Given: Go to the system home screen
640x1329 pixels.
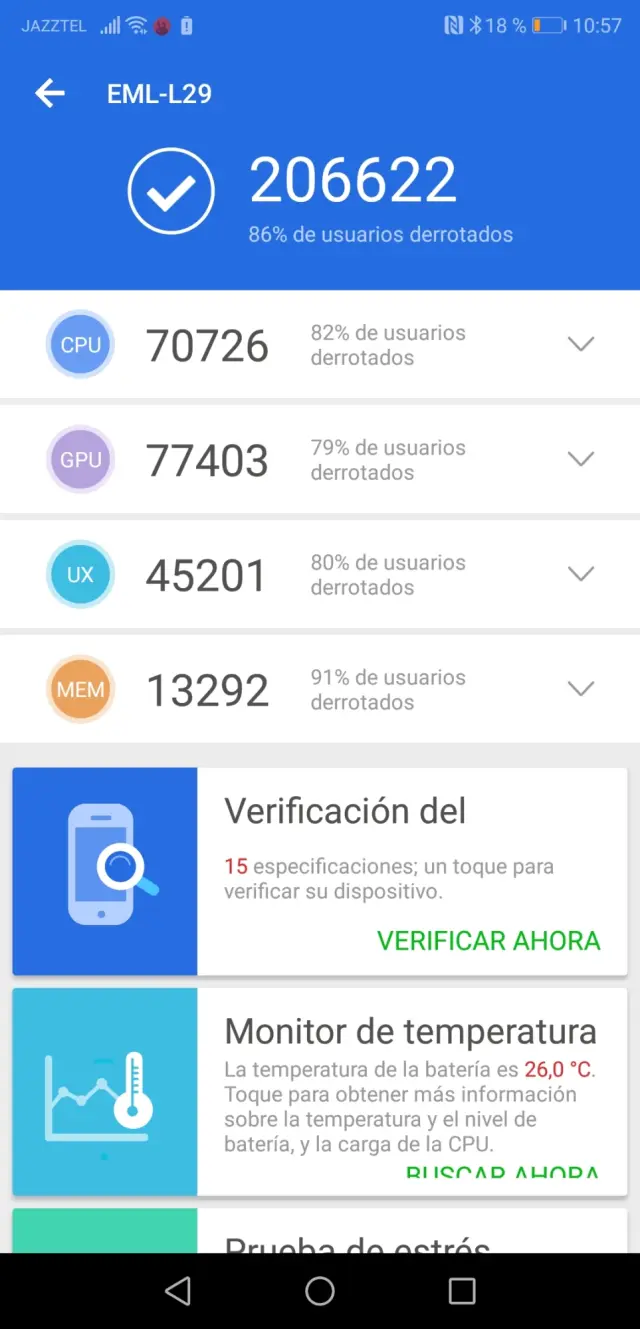Looking at the screenshot, I should point(320,1291).
